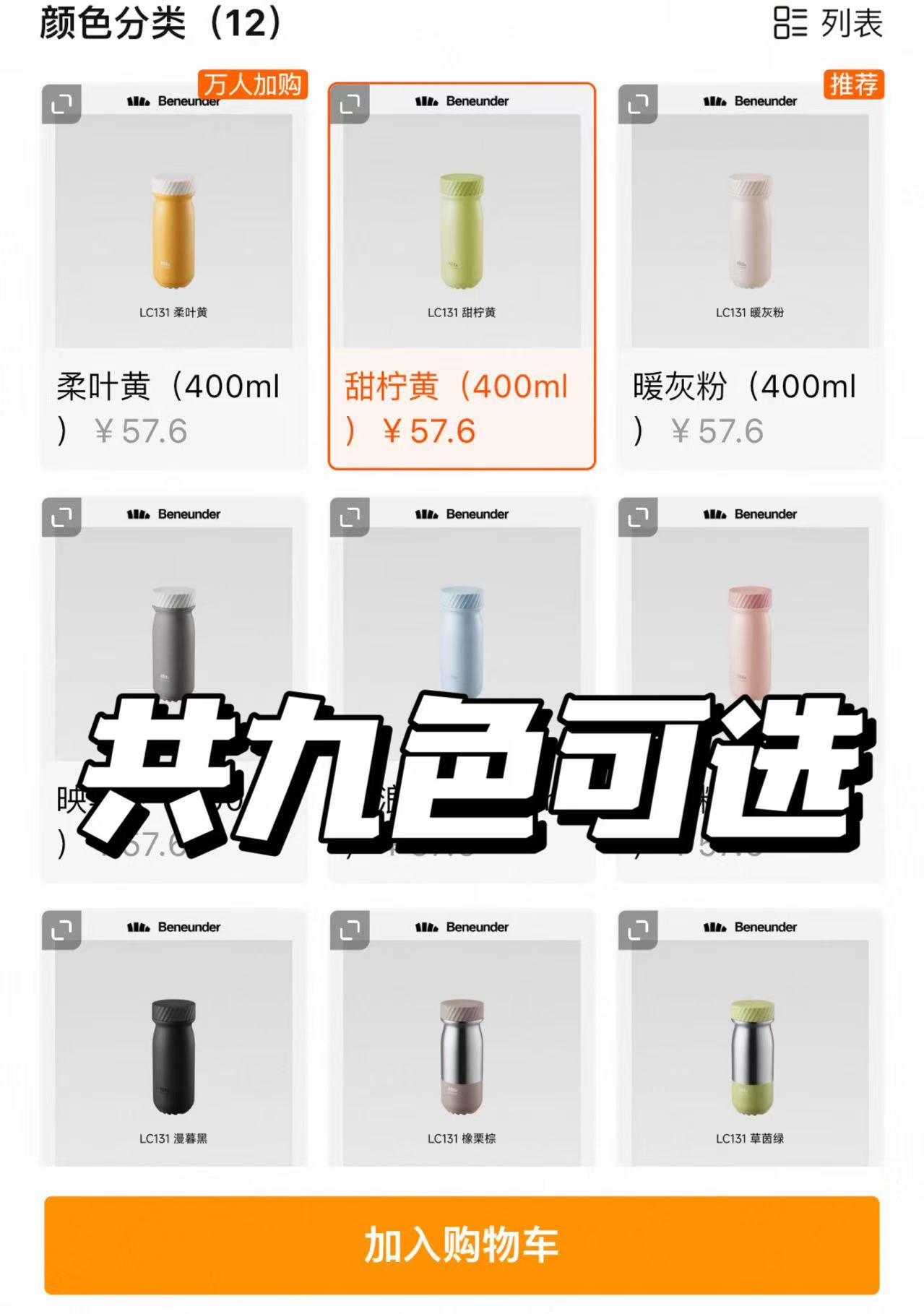Select the LC131 漫暮黑 color option
The image size is (924, 1314).
click(173, 1047)
